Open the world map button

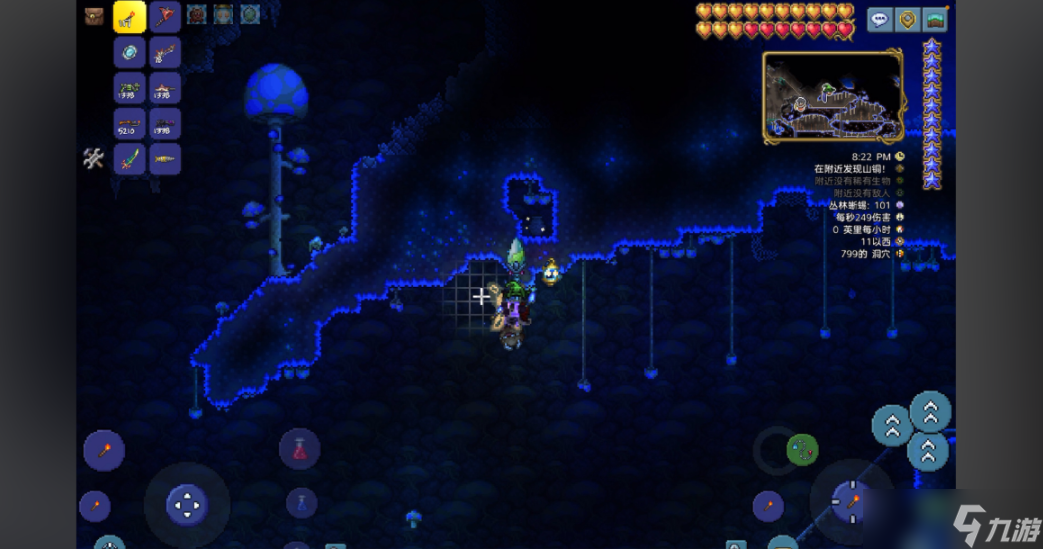click(x=934, y=19)
